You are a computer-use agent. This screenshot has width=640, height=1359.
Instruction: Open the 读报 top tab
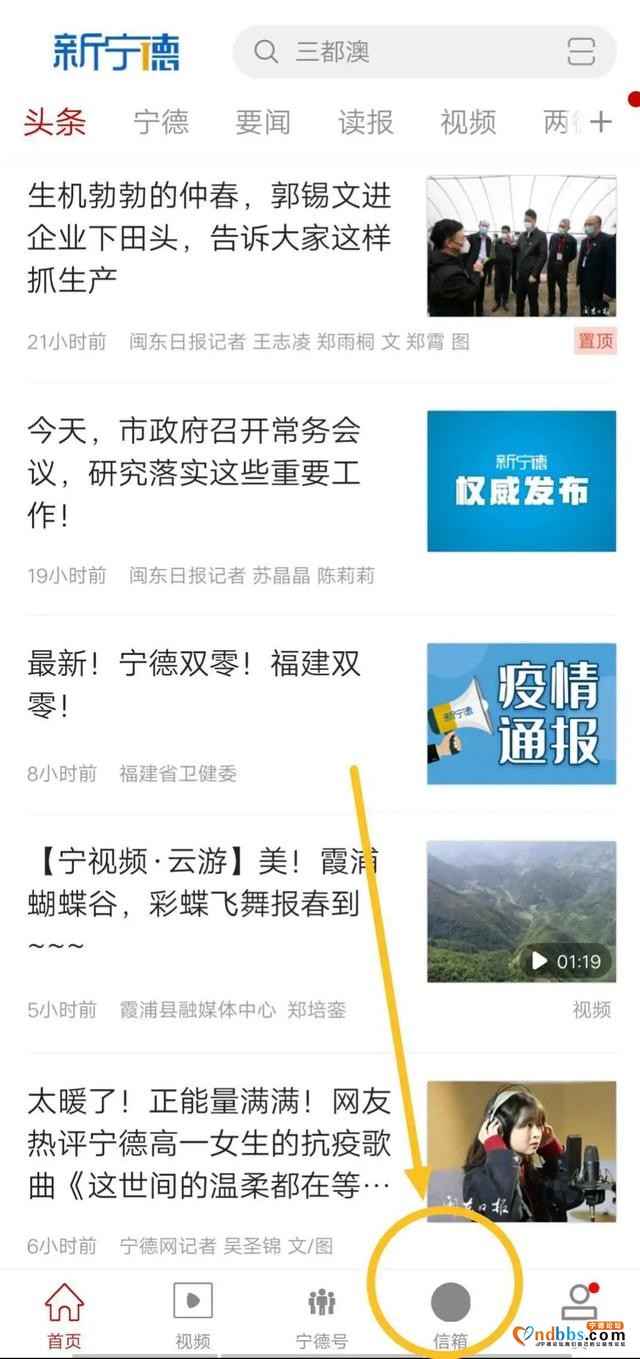(366, 122)
